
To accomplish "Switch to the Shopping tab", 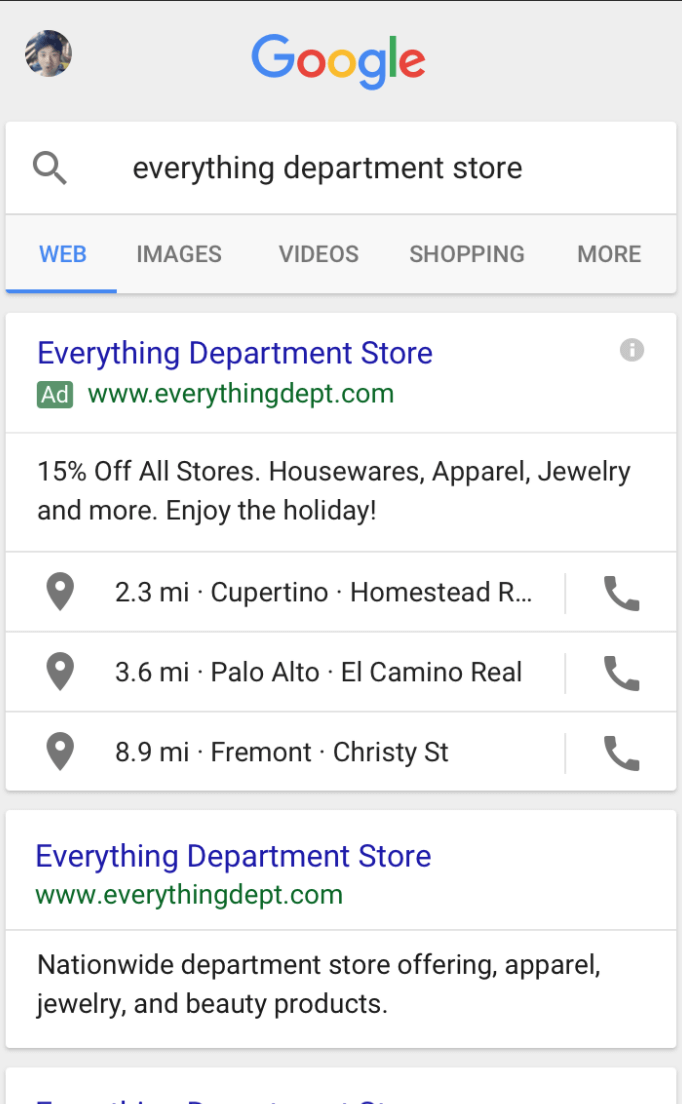I will click(x=466, y=254).
